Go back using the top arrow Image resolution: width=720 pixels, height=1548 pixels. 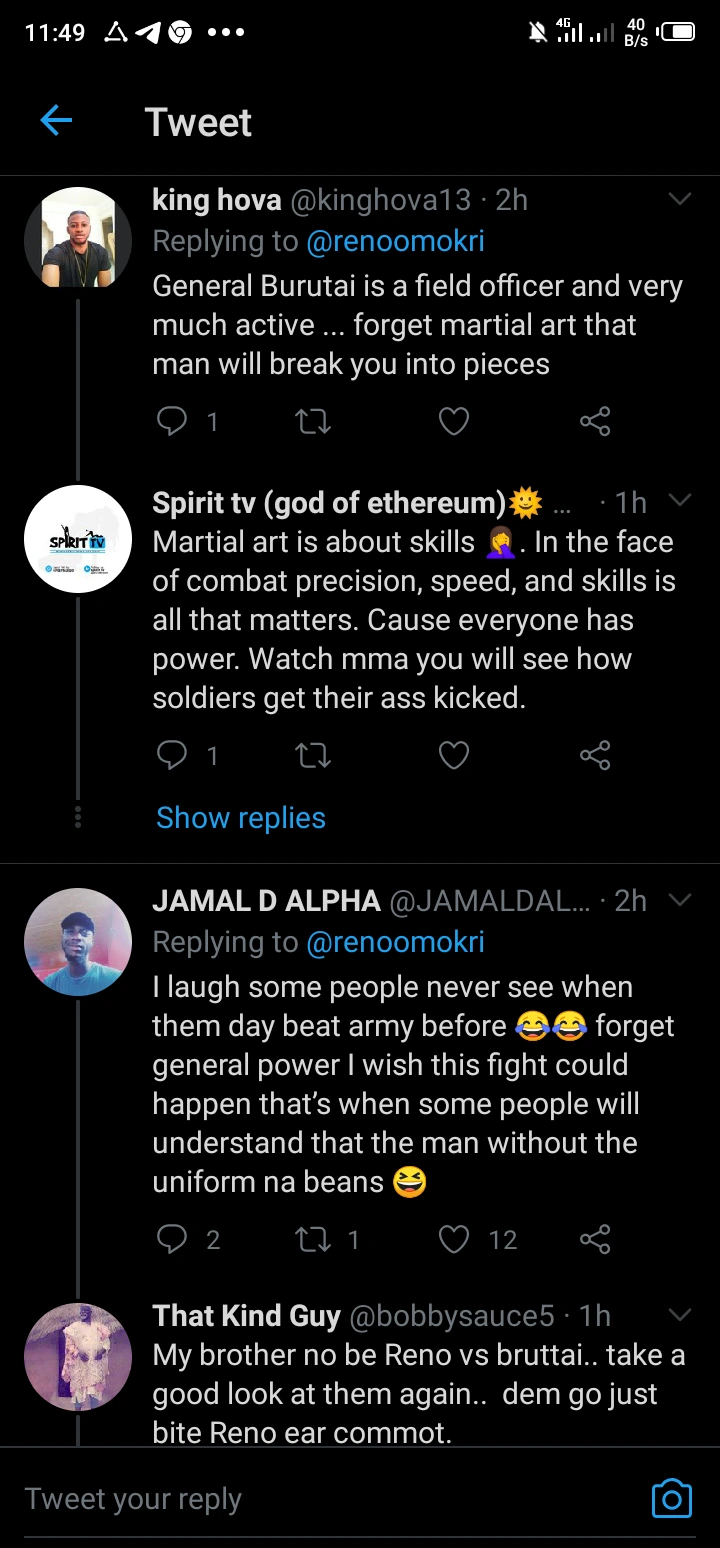coord(57,122)
